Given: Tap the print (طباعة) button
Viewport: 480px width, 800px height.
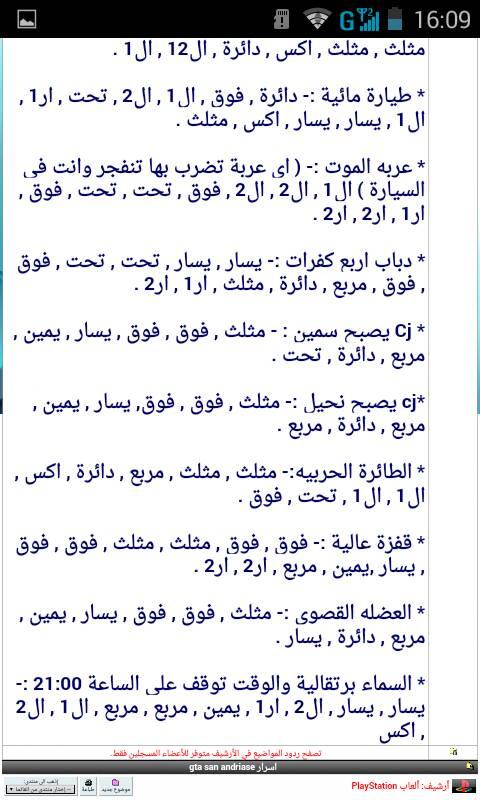Looking at the screenshot, I should point(88,786).
